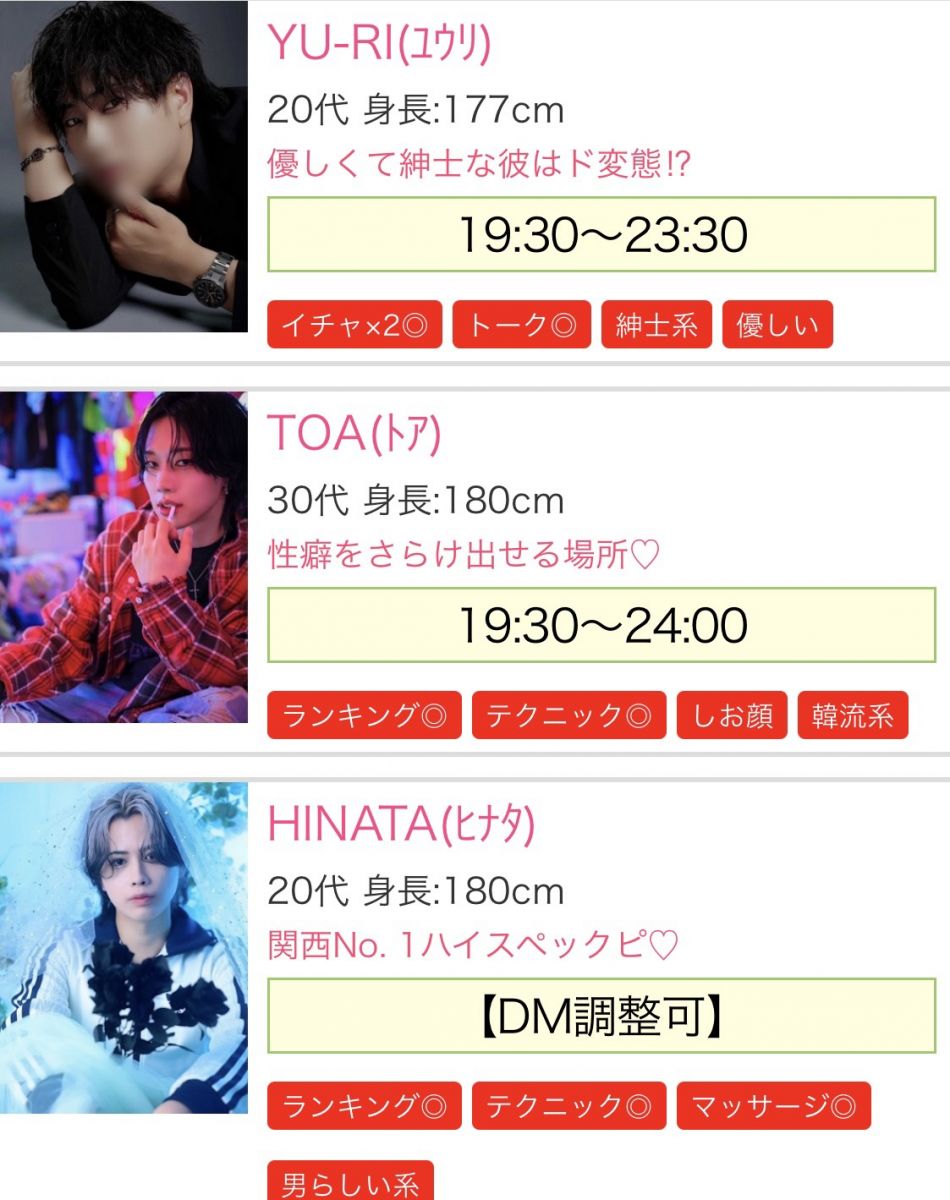
Task: Filter by the 紳士系 tag
Action: click(656, 326)
